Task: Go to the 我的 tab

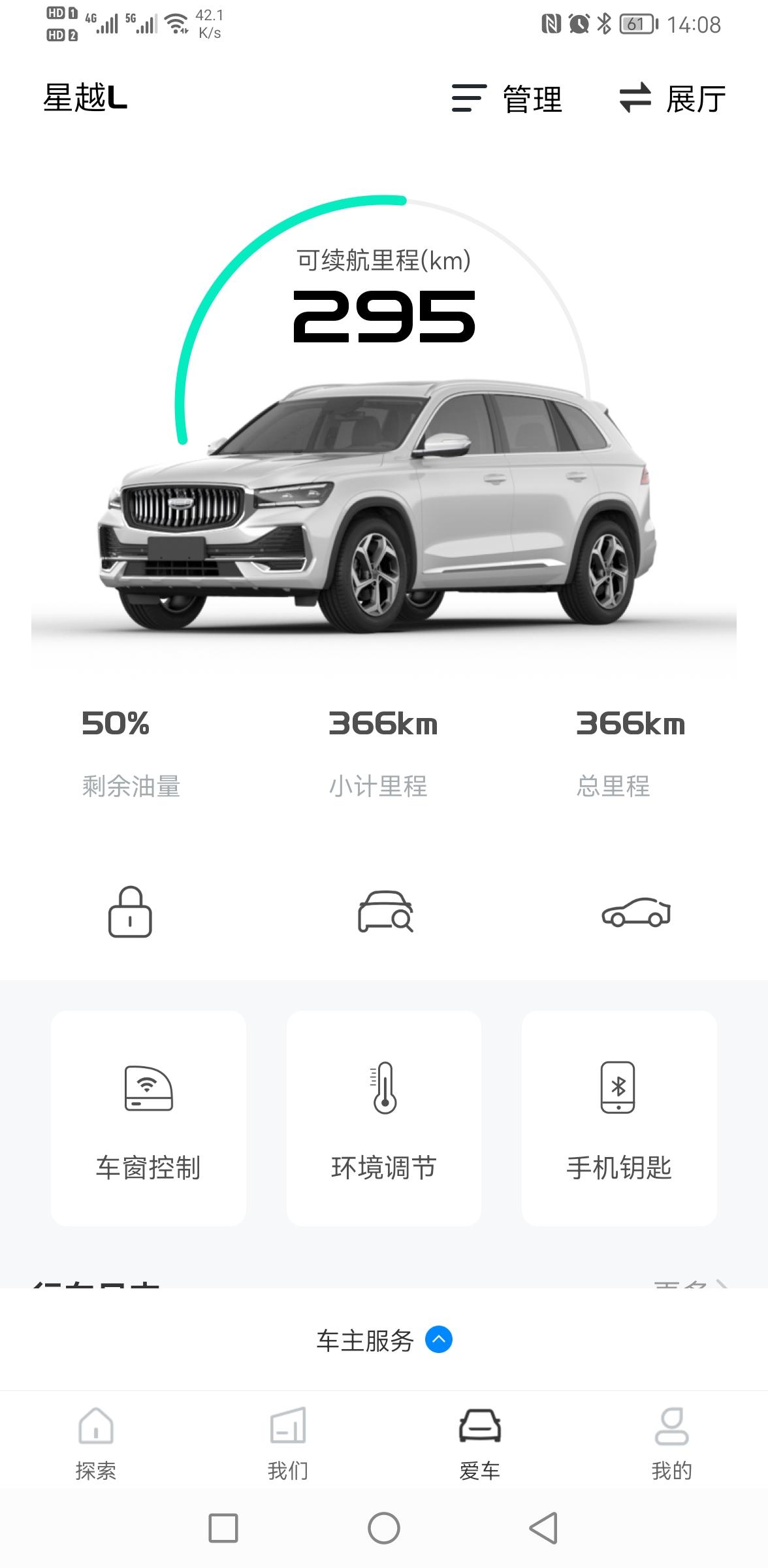Action: click(x=671, y=1443)
